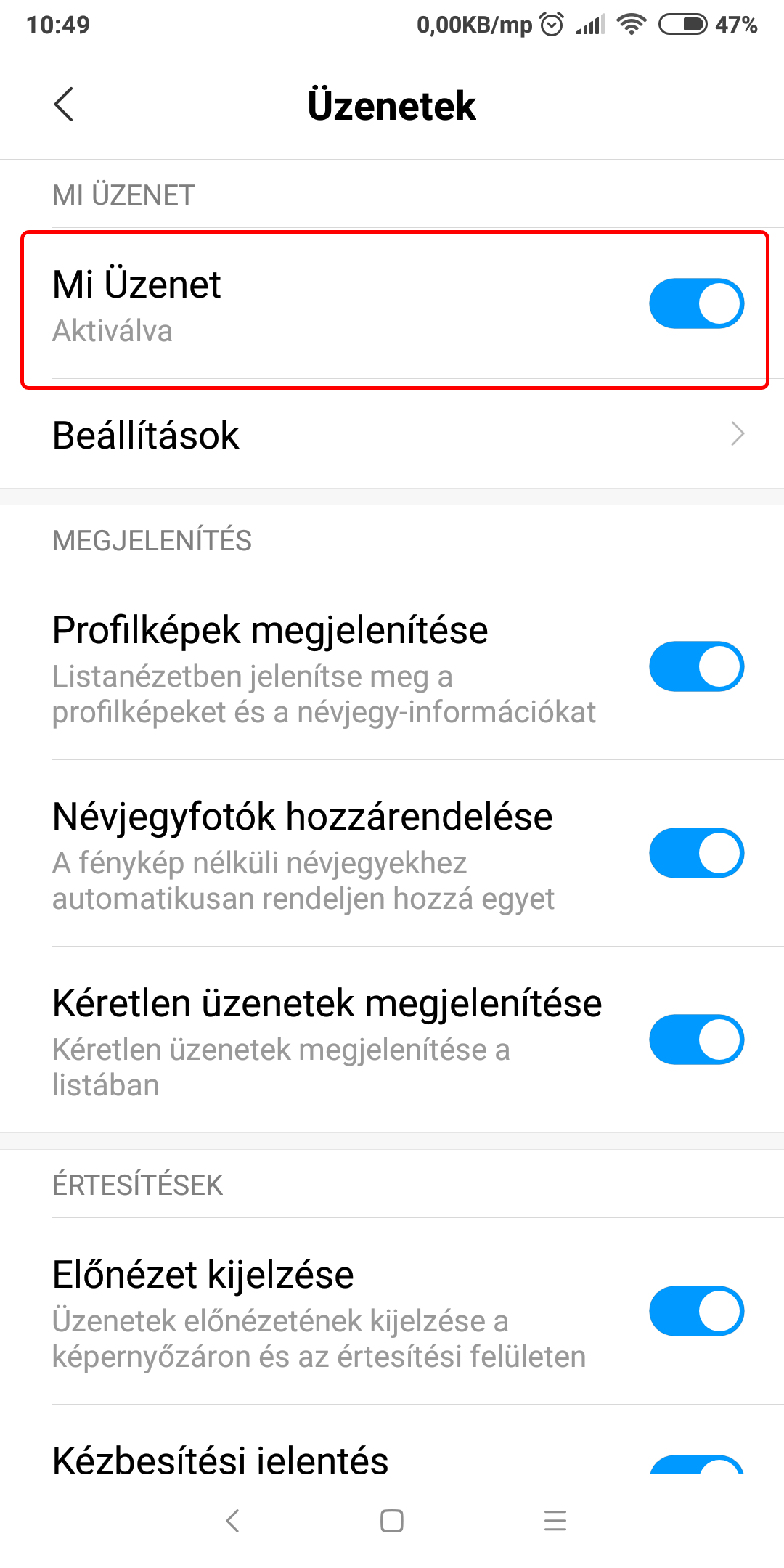
Task: Turn off the Mi Üzenet switch
Action: [x=695, y=303]
